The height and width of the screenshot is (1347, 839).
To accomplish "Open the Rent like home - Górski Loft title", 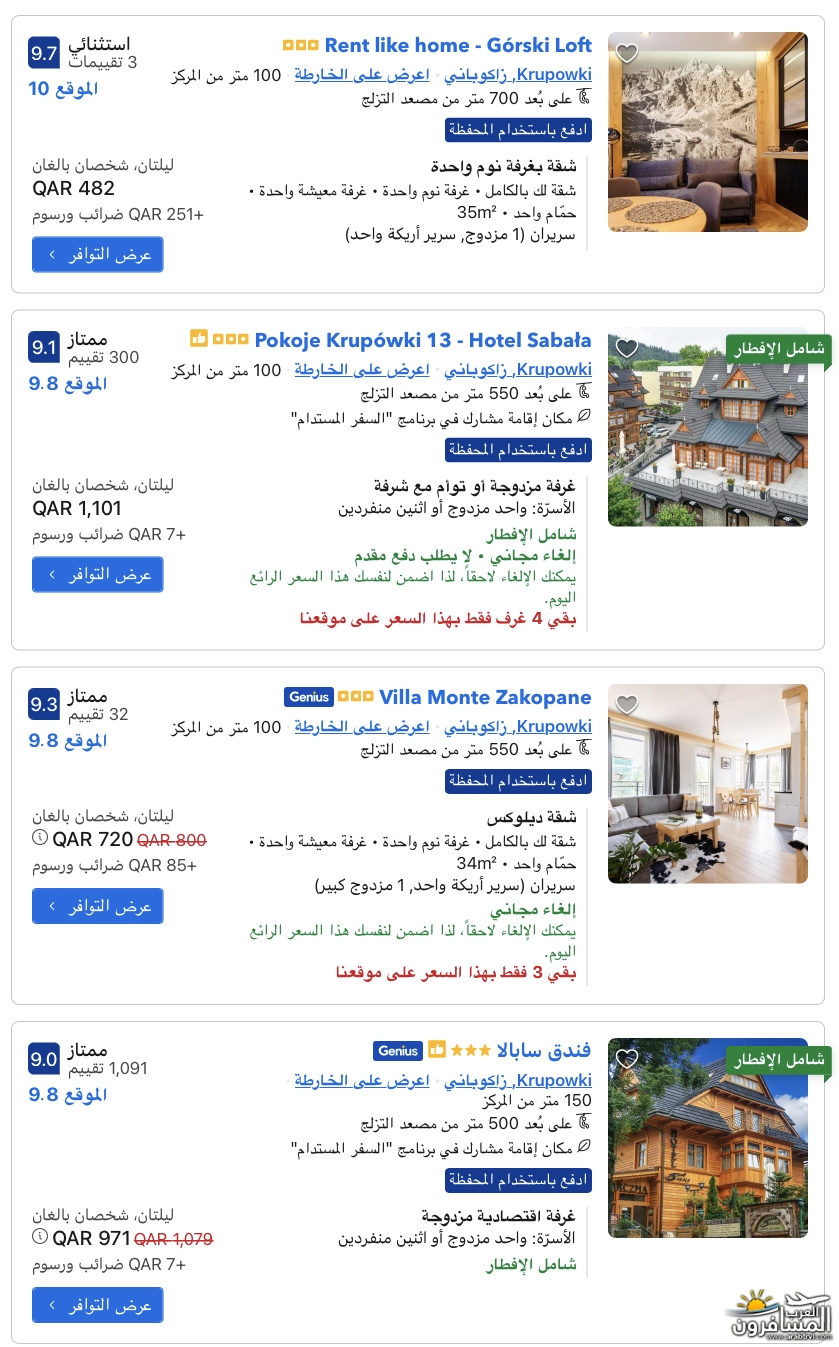I will pos(458,45).
